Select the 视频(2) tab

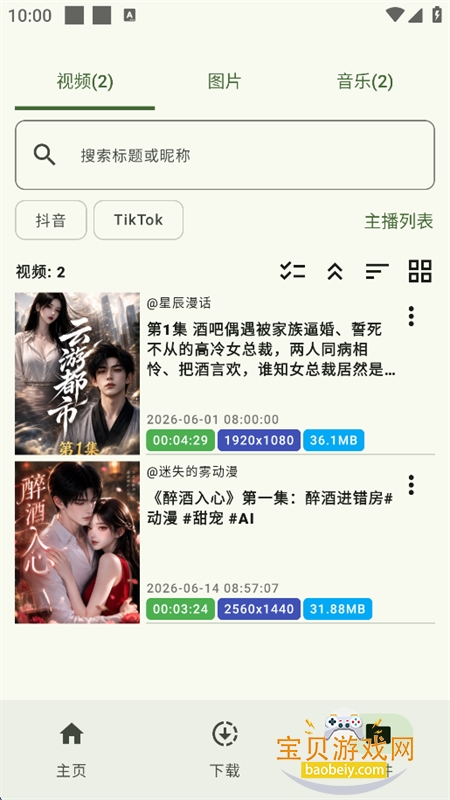(x=85, y=82)
